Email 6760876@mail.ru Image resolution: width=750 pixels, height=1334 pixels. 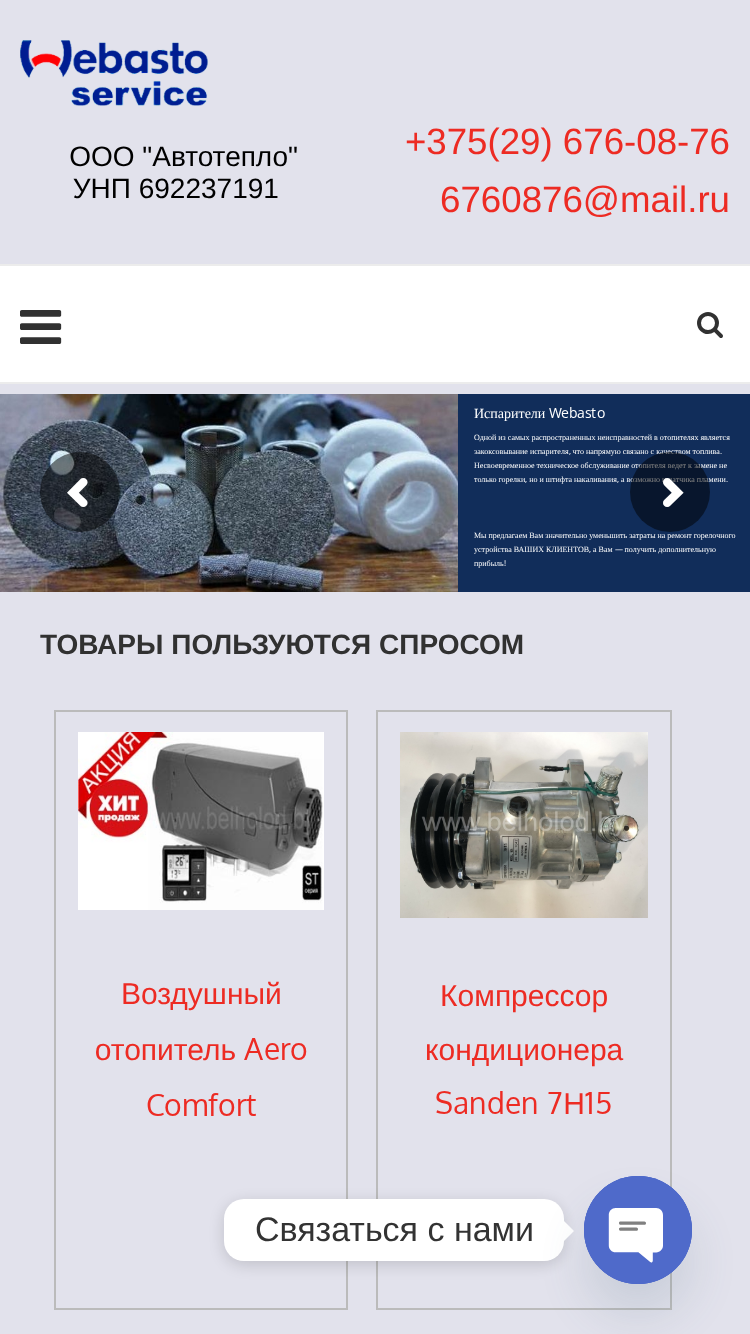[585, 200]
